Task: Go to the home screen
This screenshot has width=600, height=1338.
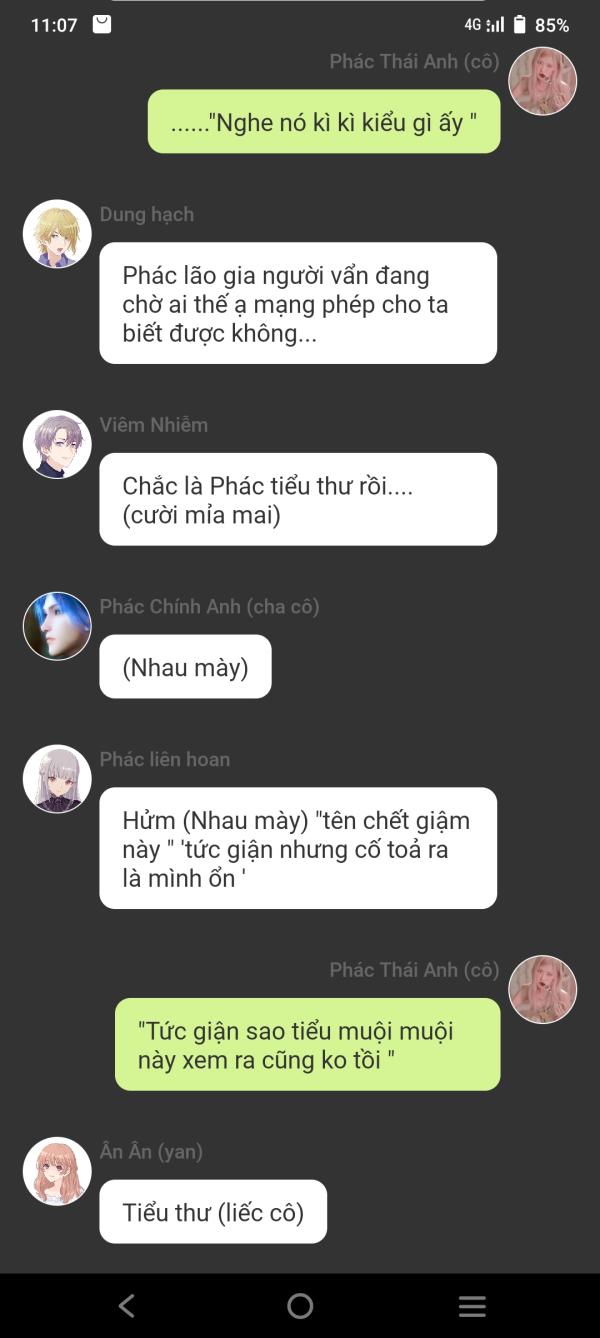Action: 300,1305
